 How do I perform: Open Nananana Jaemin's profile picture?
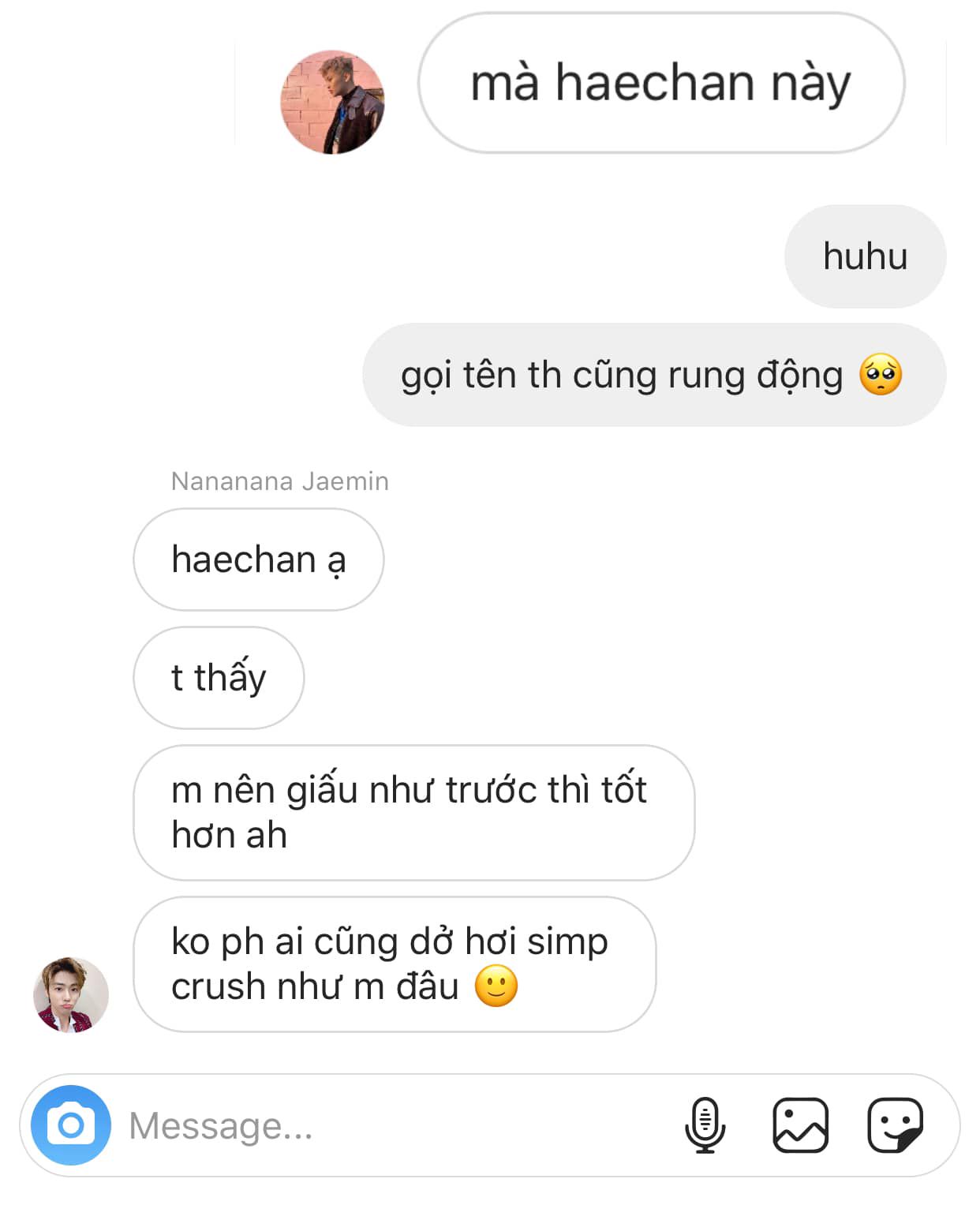(71, 994)
